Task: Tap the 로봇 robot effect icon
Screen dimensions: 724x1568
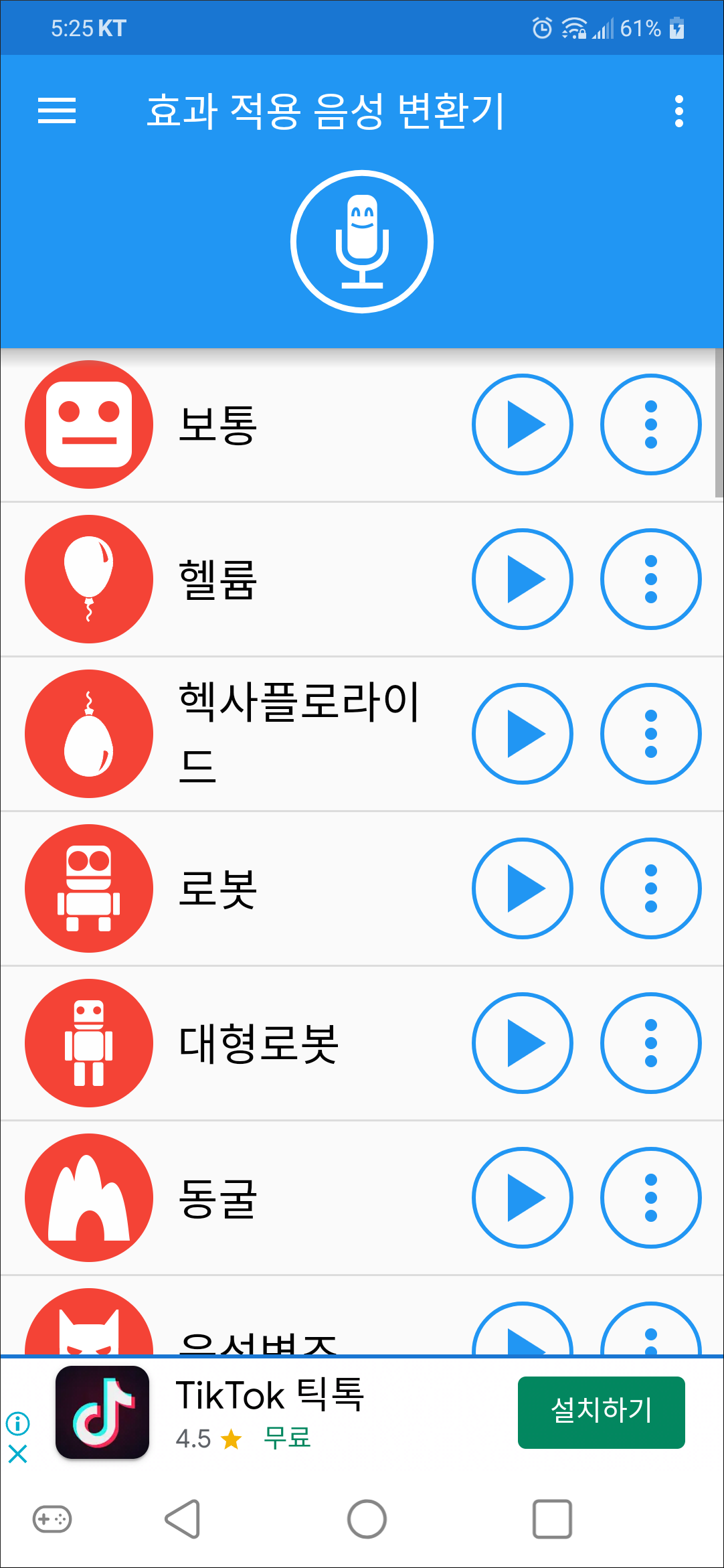Action: tap(89, 889)
